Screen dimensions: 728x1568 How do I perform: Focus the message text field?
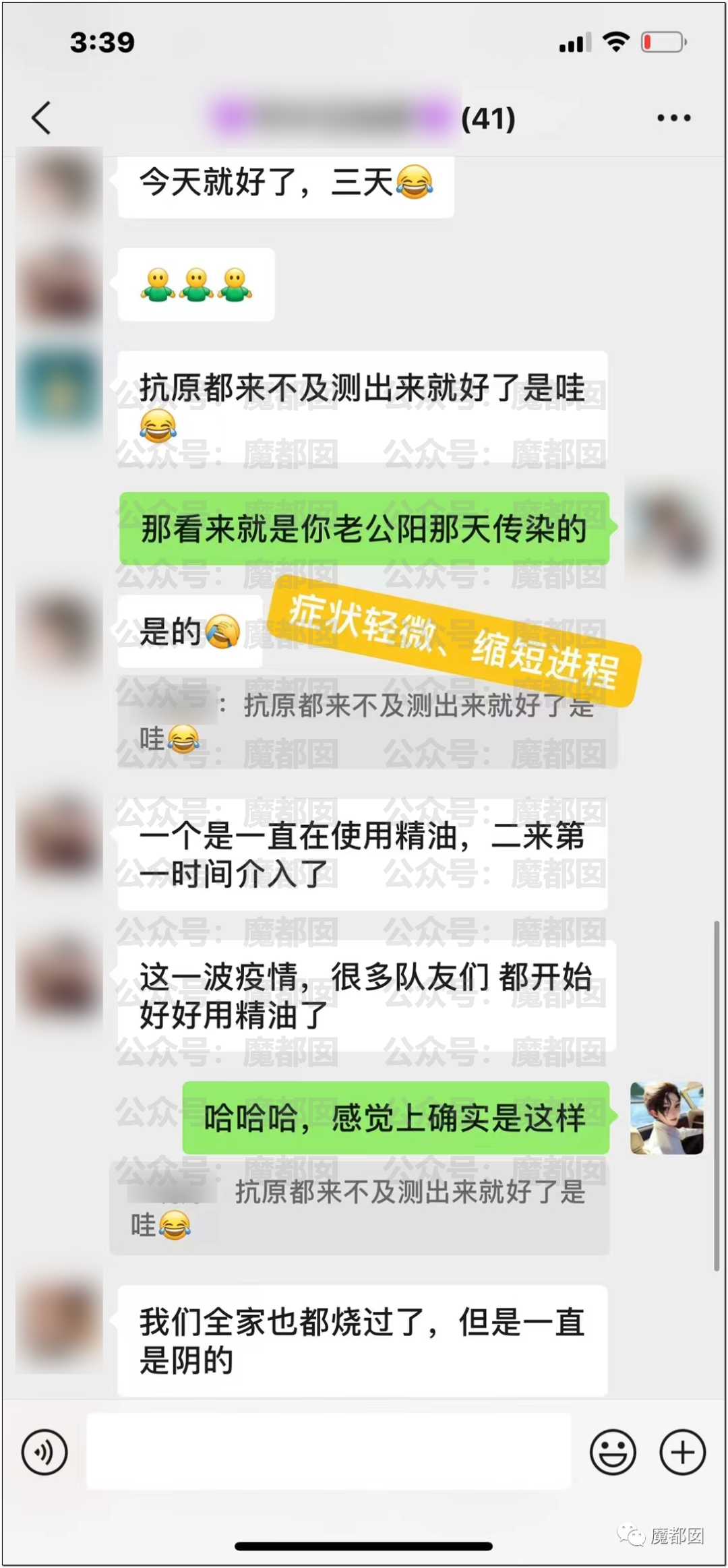(x=328, y=1451)
